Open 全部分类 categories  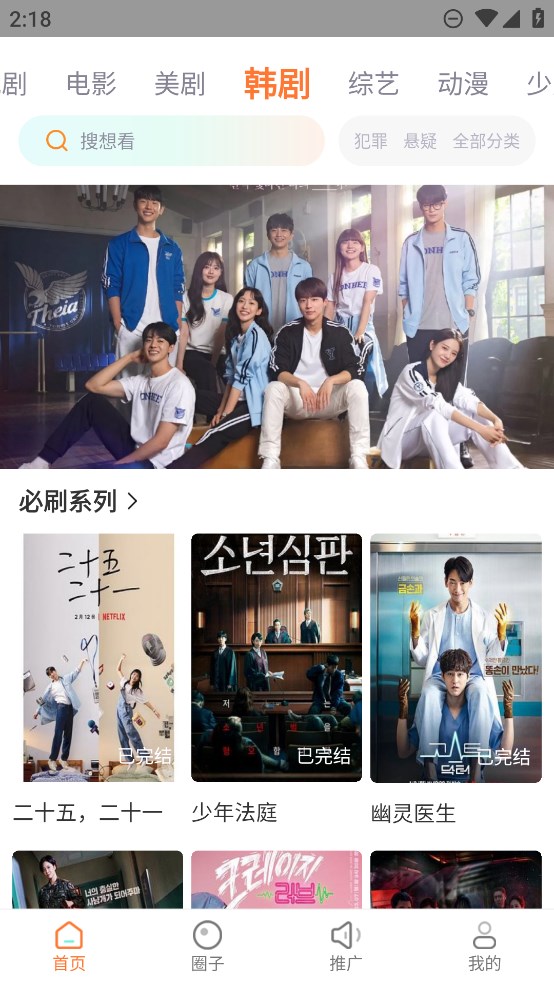coord(486,141)
